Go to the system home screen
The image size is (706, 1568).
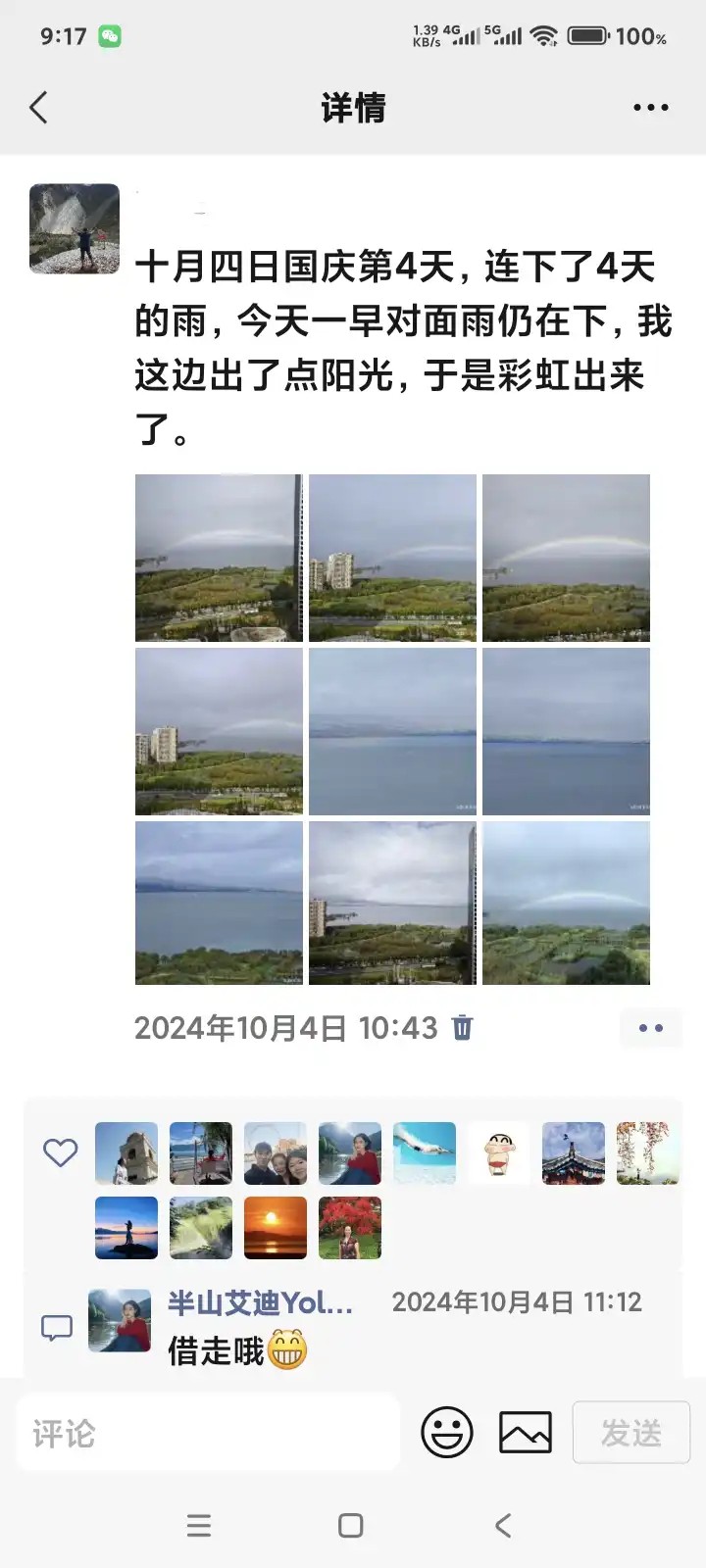tap(351, 1526)
